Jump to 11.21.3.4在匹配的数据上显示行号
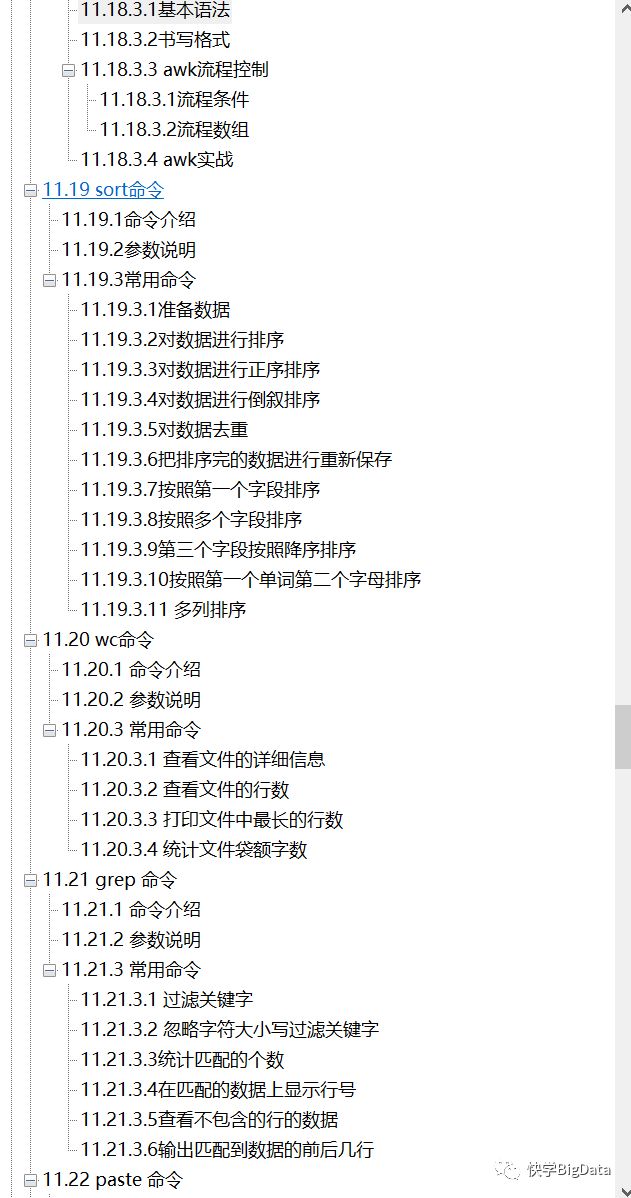 218,1090
